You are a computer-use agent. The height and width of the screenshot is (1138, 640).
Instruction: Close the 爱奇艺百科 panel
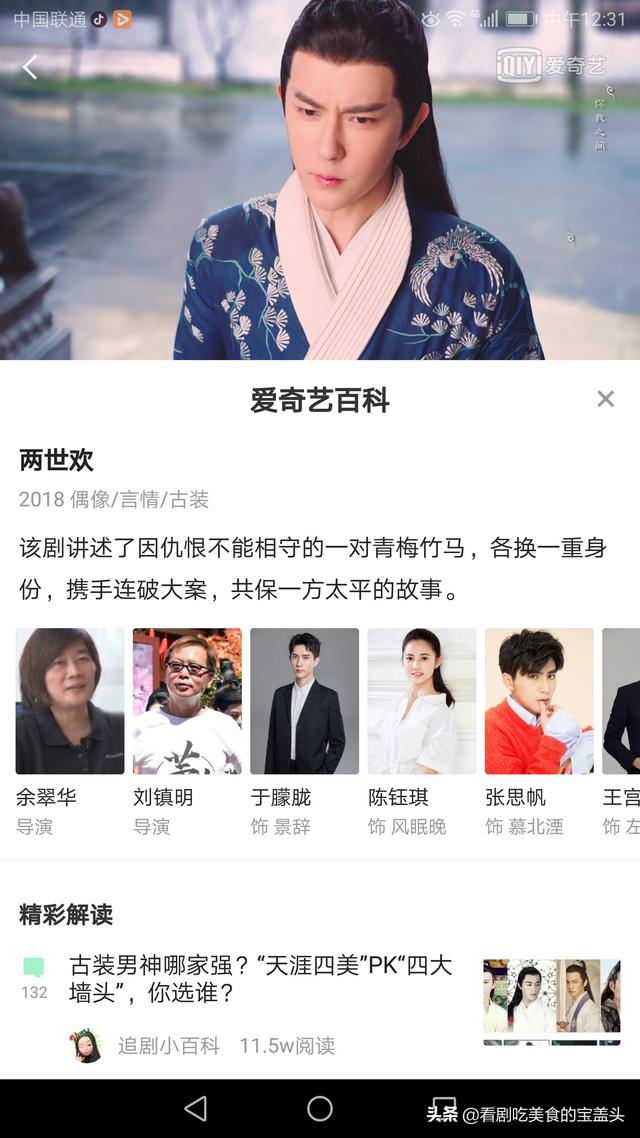[x=605, y=399]
